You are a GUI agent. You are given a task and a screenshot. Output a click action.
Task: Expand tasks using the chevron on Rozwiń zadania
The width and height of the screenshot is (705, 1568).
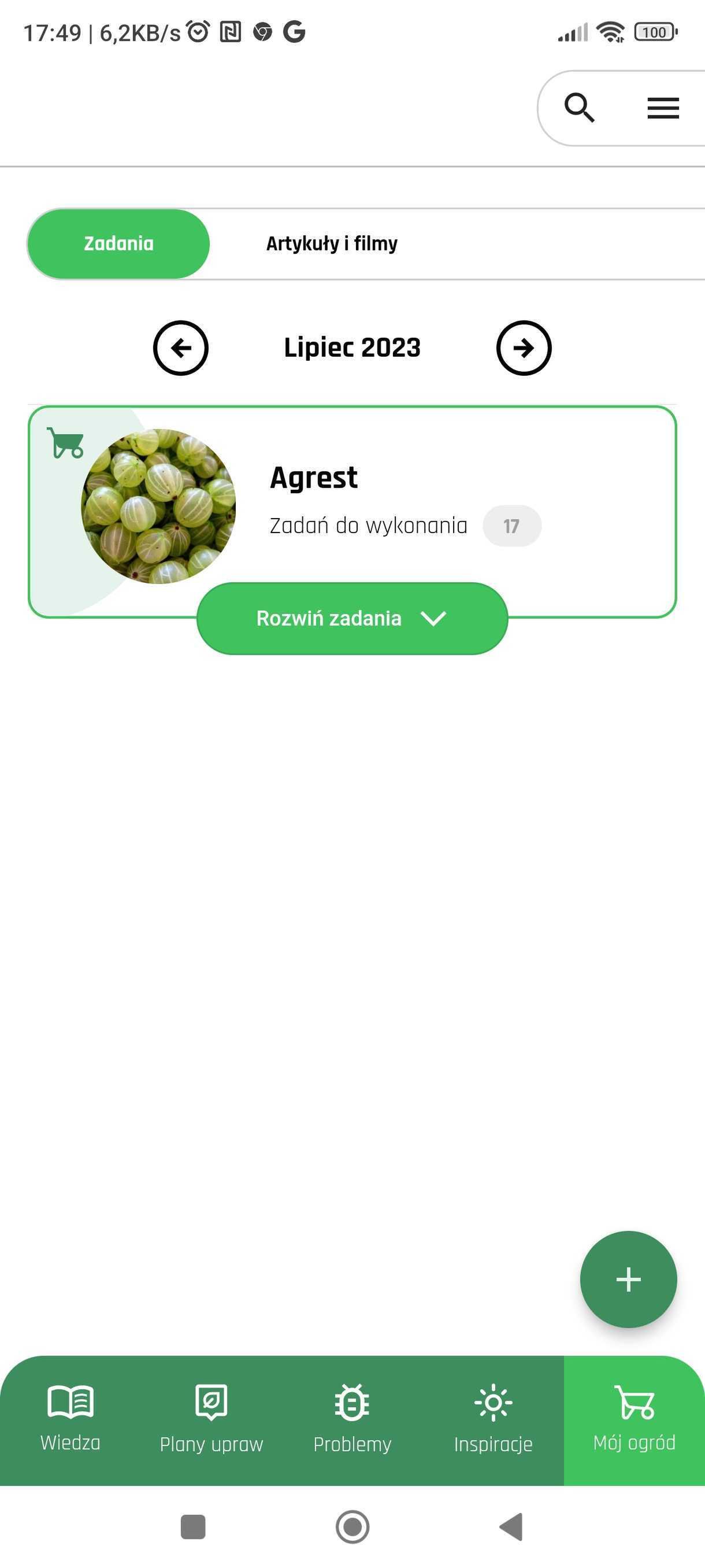(x=435, y=619)
